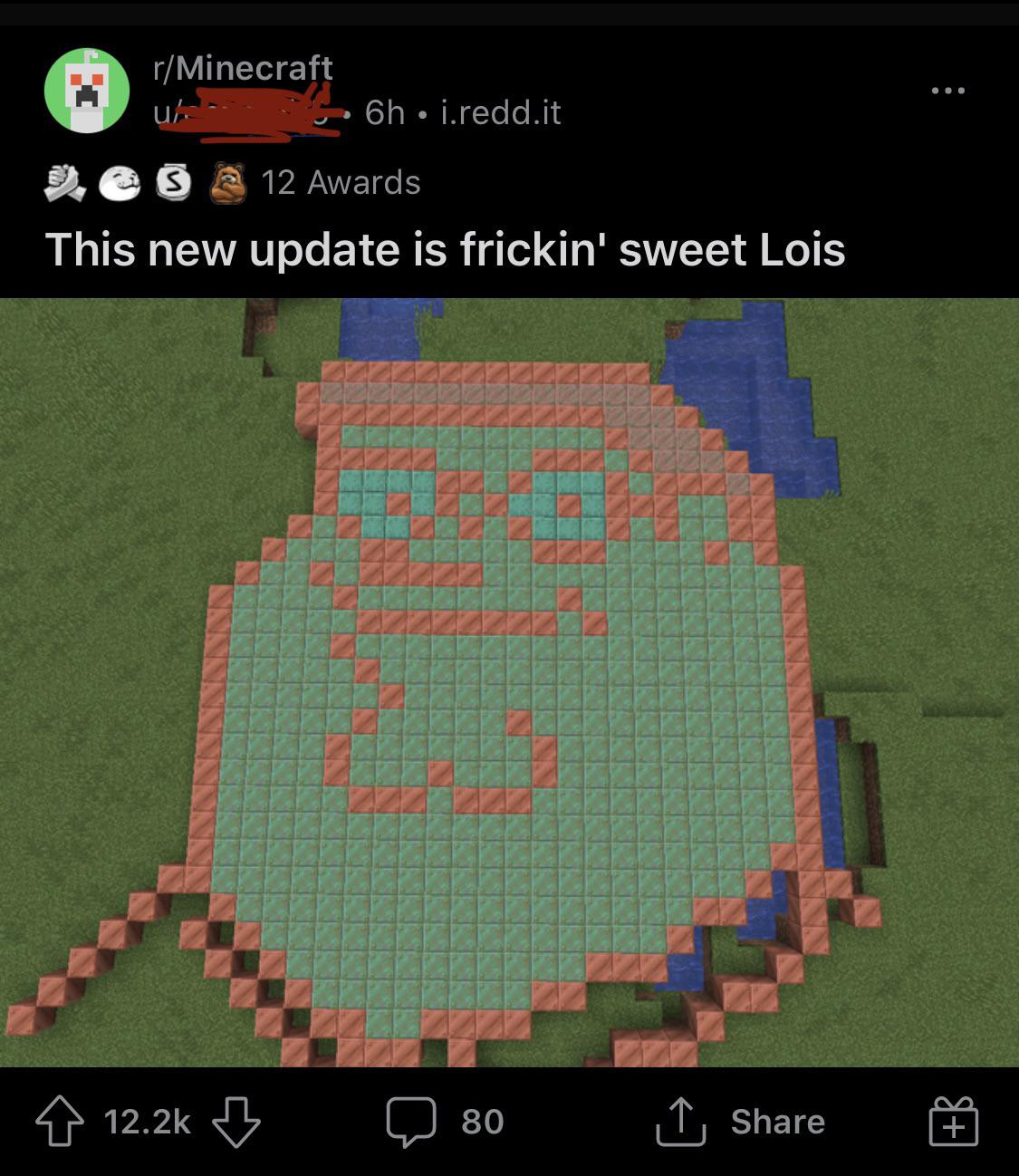Image resolution: width=1019 pixels, height=1176 pixels.
Task: Open the post overflow menu
Action: pos(947,91)
